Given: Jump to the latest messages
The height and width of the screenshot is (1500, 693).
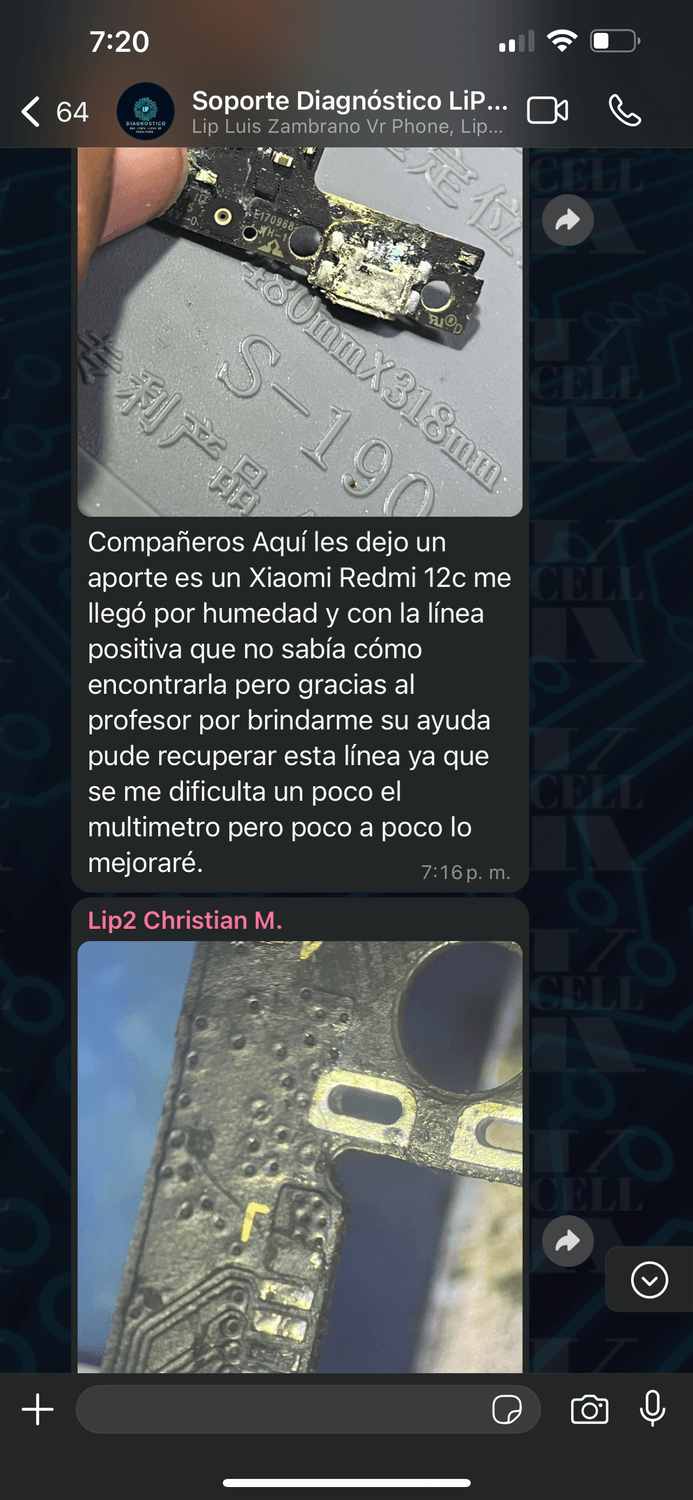Looking at the screenshot, I should [x=649, y=1279].
